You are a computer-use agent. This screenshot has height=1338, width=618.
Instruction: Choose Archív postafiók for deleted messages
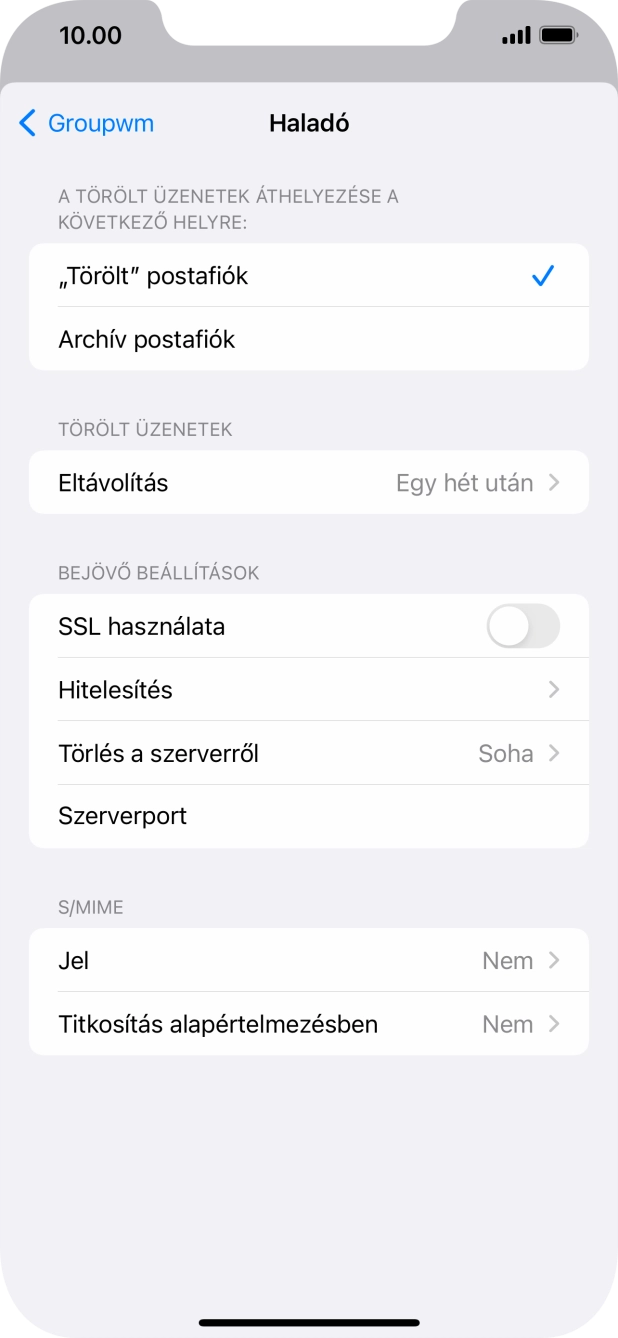click(x=308, y=340)
